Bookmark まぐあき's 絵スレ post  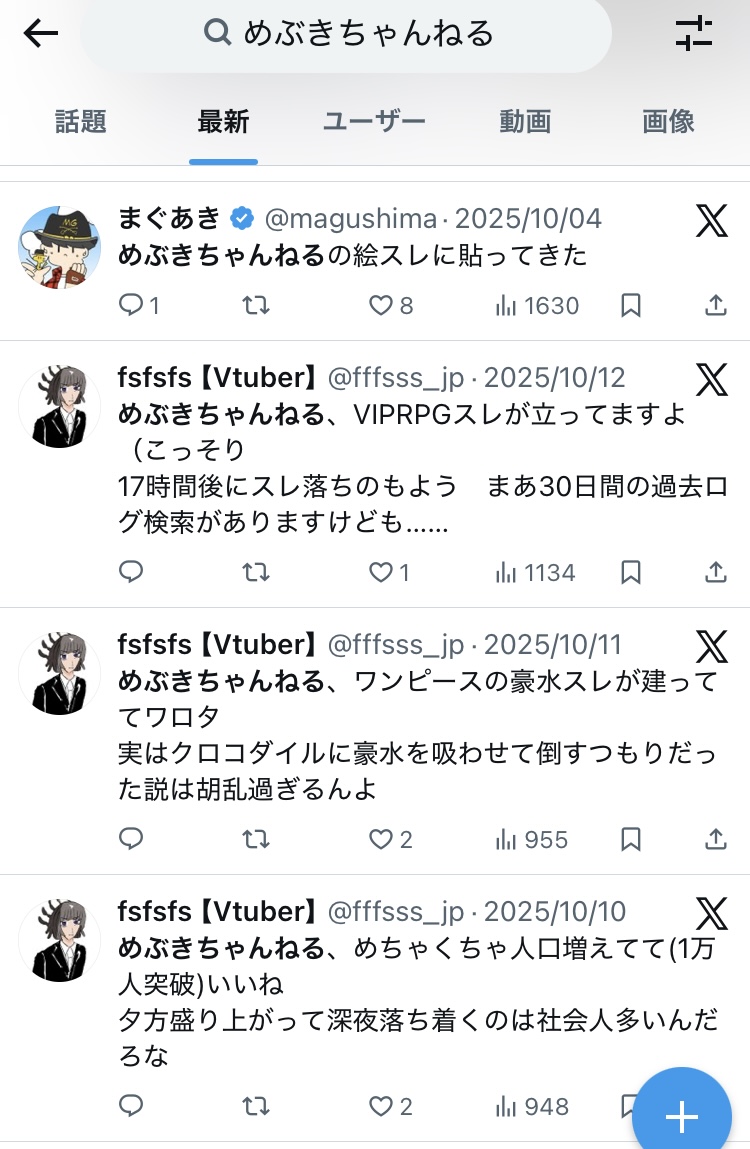click(631, 305)
